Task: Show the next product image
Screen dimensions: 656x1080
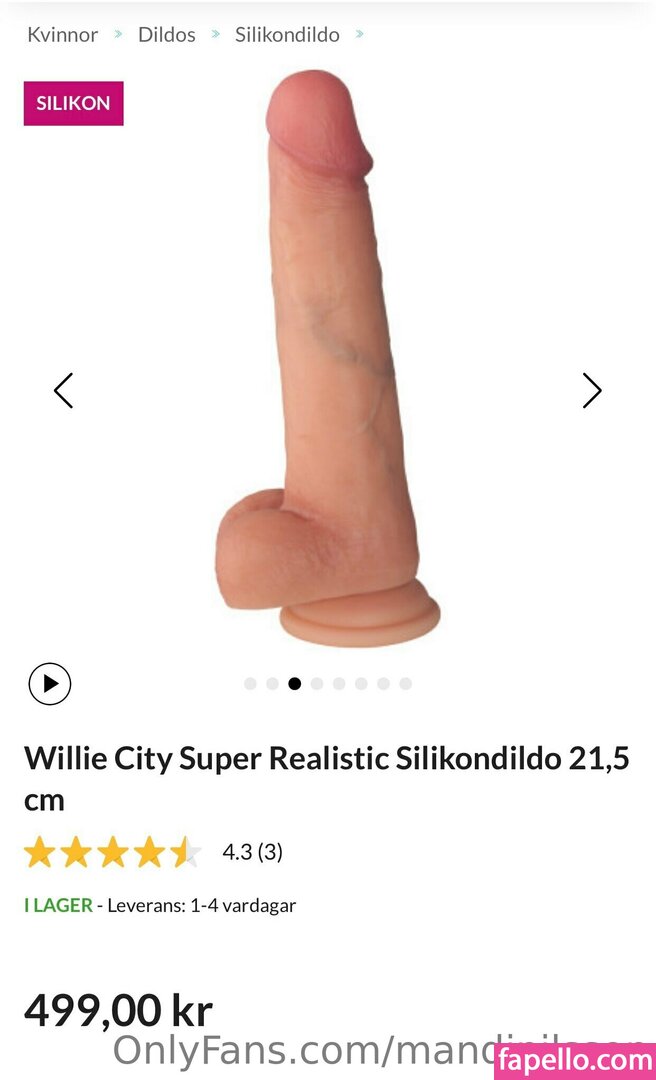Action: pyautogui.click(x=592, y=390)
